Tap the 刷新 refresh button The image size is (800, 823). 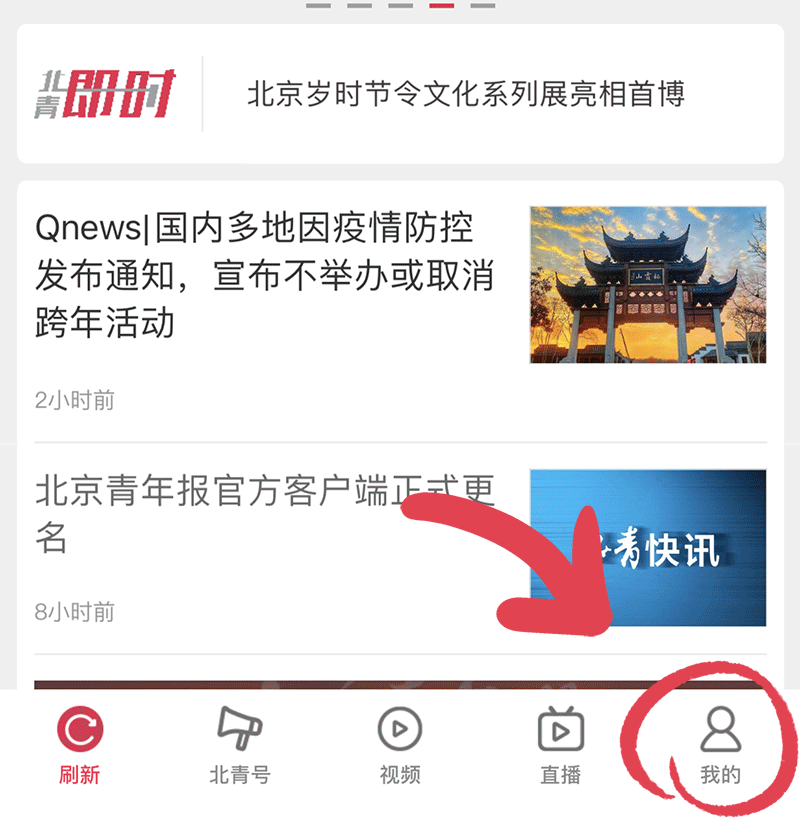point(79,745)
